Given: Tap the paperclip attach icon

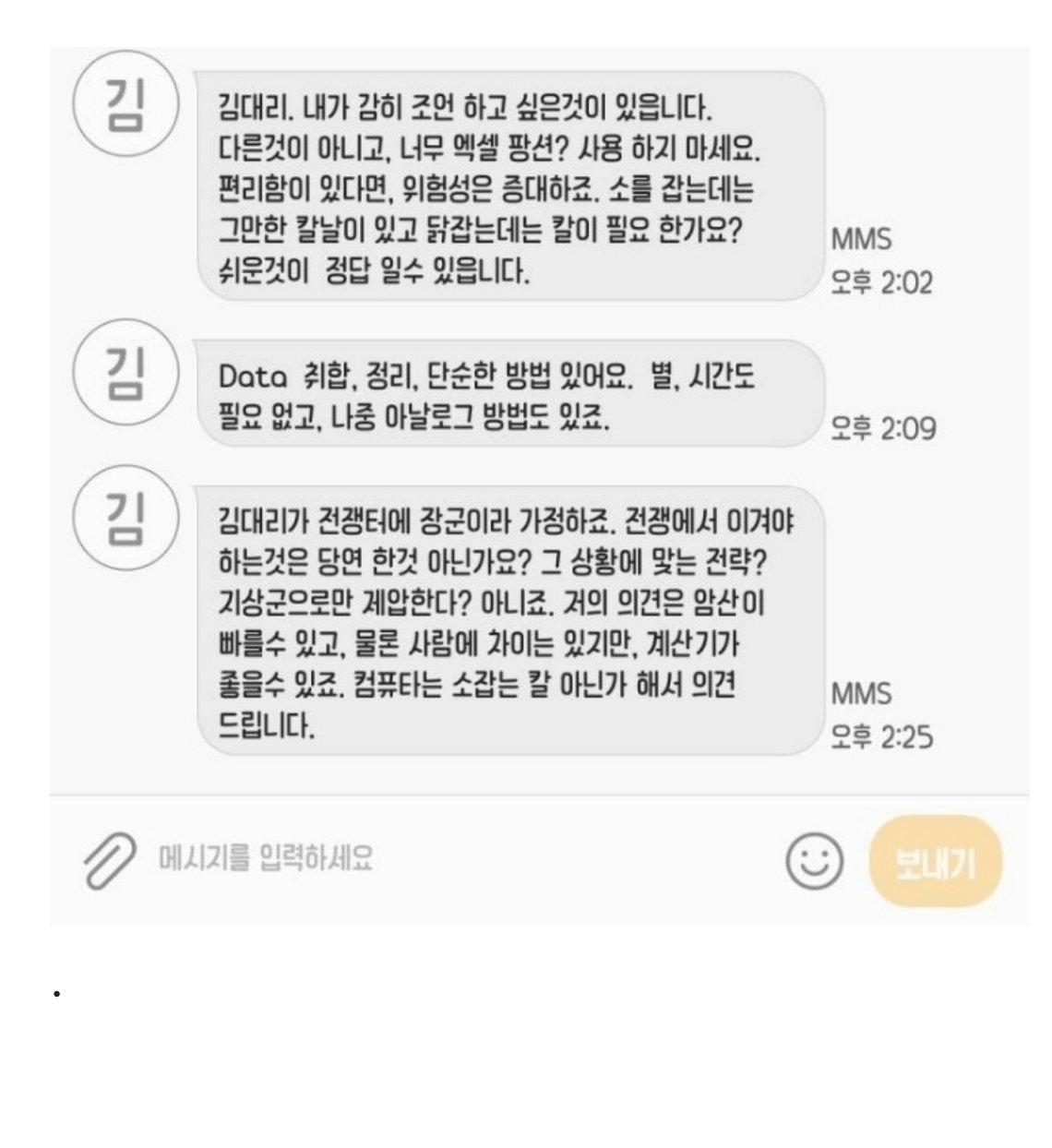Looking at the screenshot, I should [x=109, y=860].
